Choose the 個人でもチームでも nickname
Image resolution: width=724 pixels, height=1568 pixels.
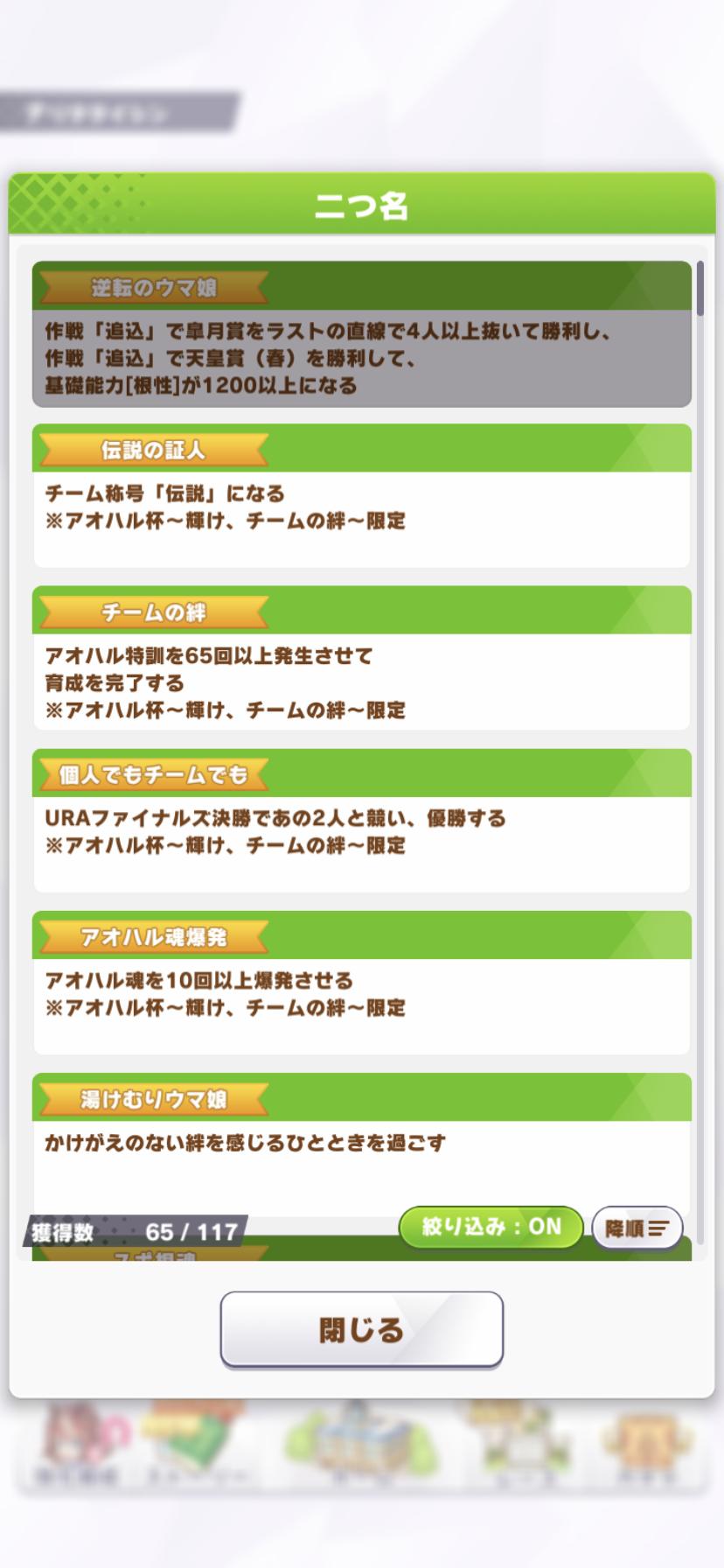(361, 819)
